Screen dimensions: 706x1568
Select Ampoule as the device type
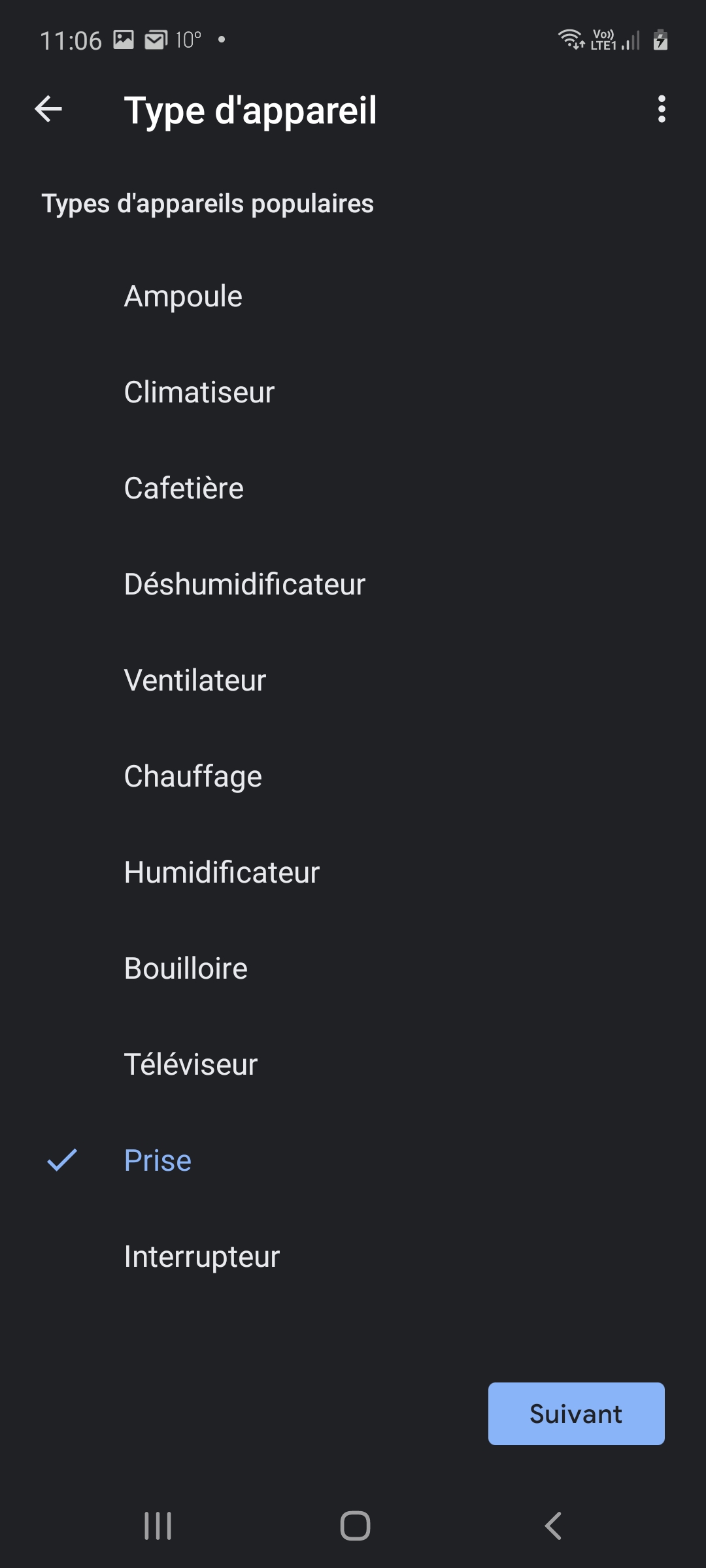[x=353, y=297]
